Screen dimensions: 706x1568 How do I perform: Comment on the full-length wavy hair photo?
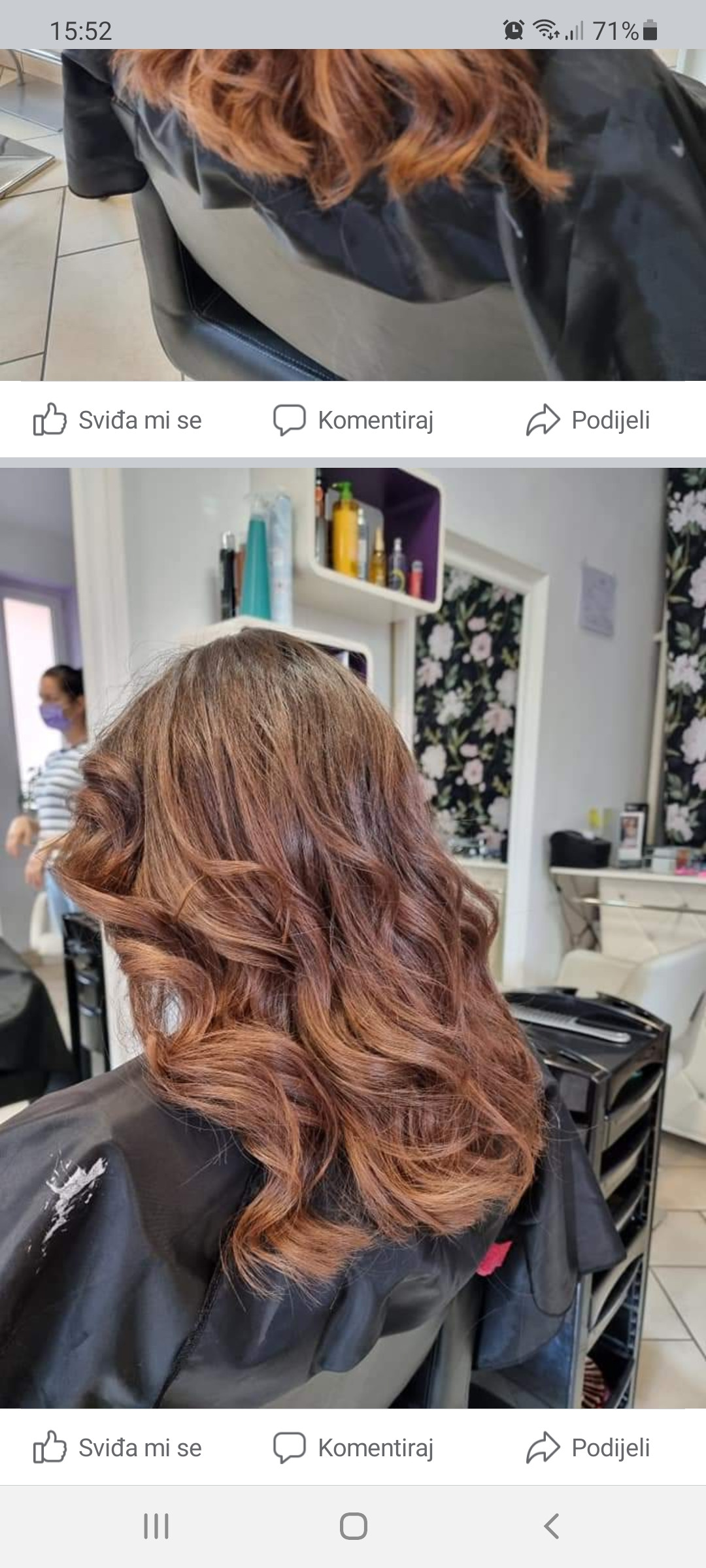[x=353, y=1448]
